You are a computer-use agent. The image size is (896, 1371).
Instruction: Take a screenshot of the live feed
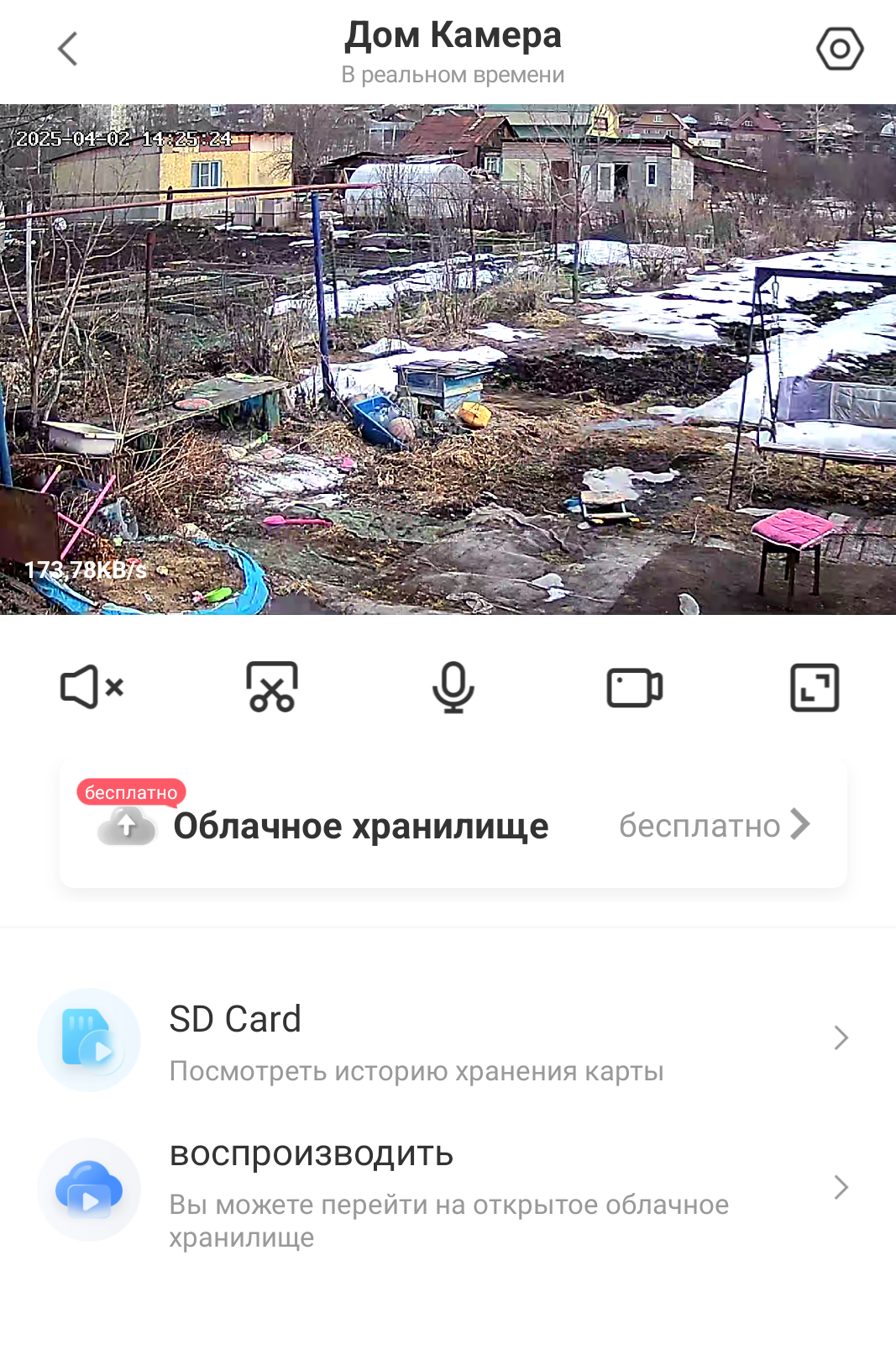(272, 687)
